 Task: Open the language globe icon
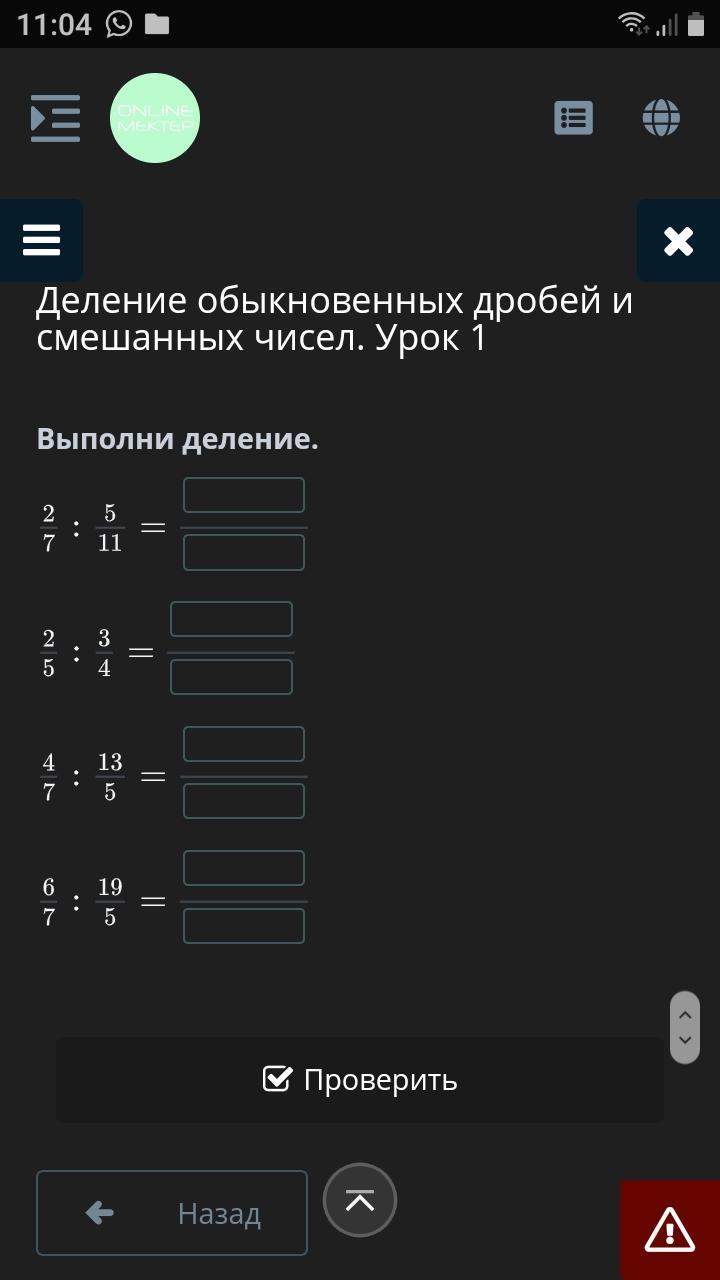click(661, 118)
